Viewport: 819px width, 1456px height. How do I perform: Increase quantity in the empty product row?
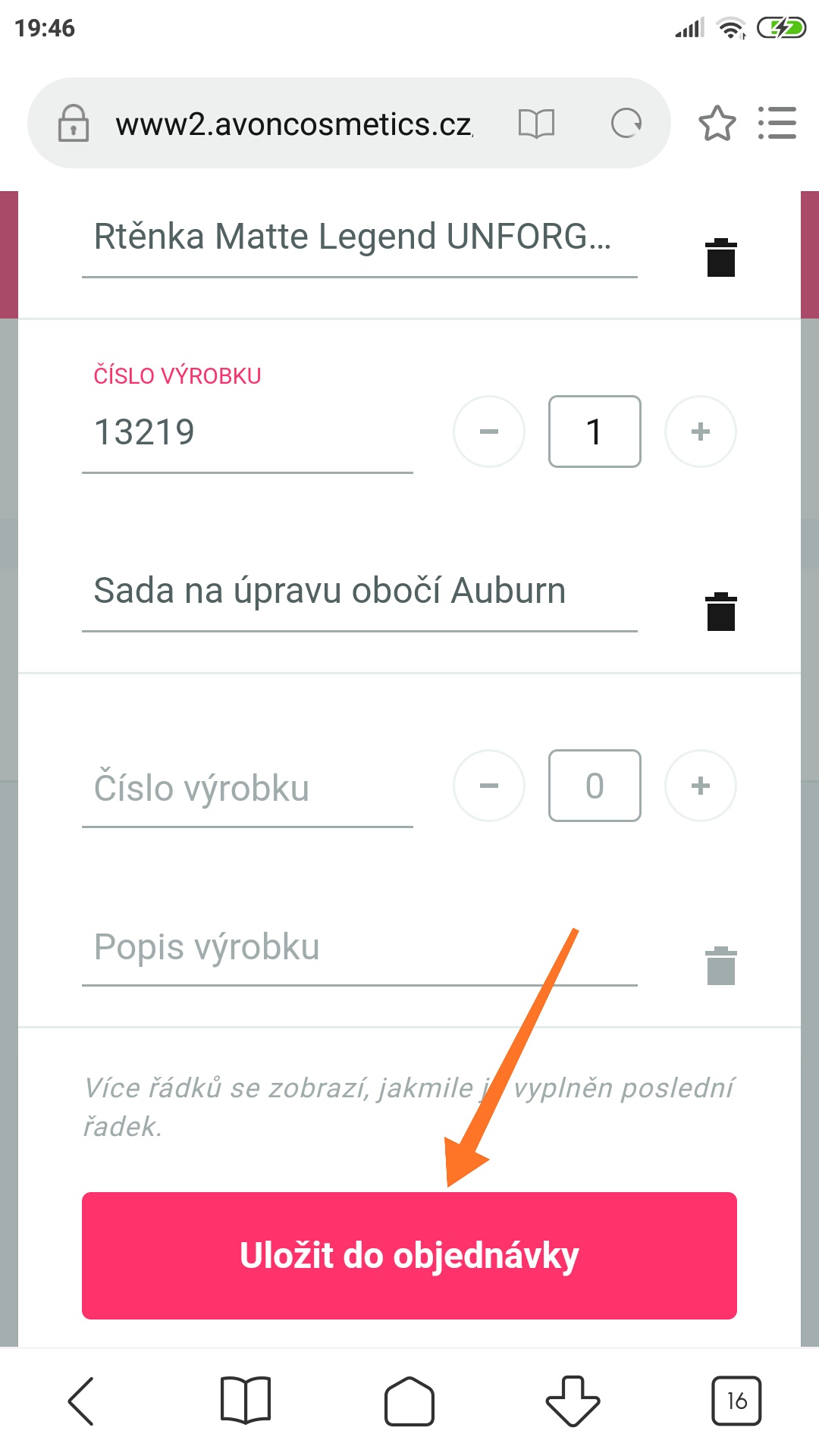700,786
